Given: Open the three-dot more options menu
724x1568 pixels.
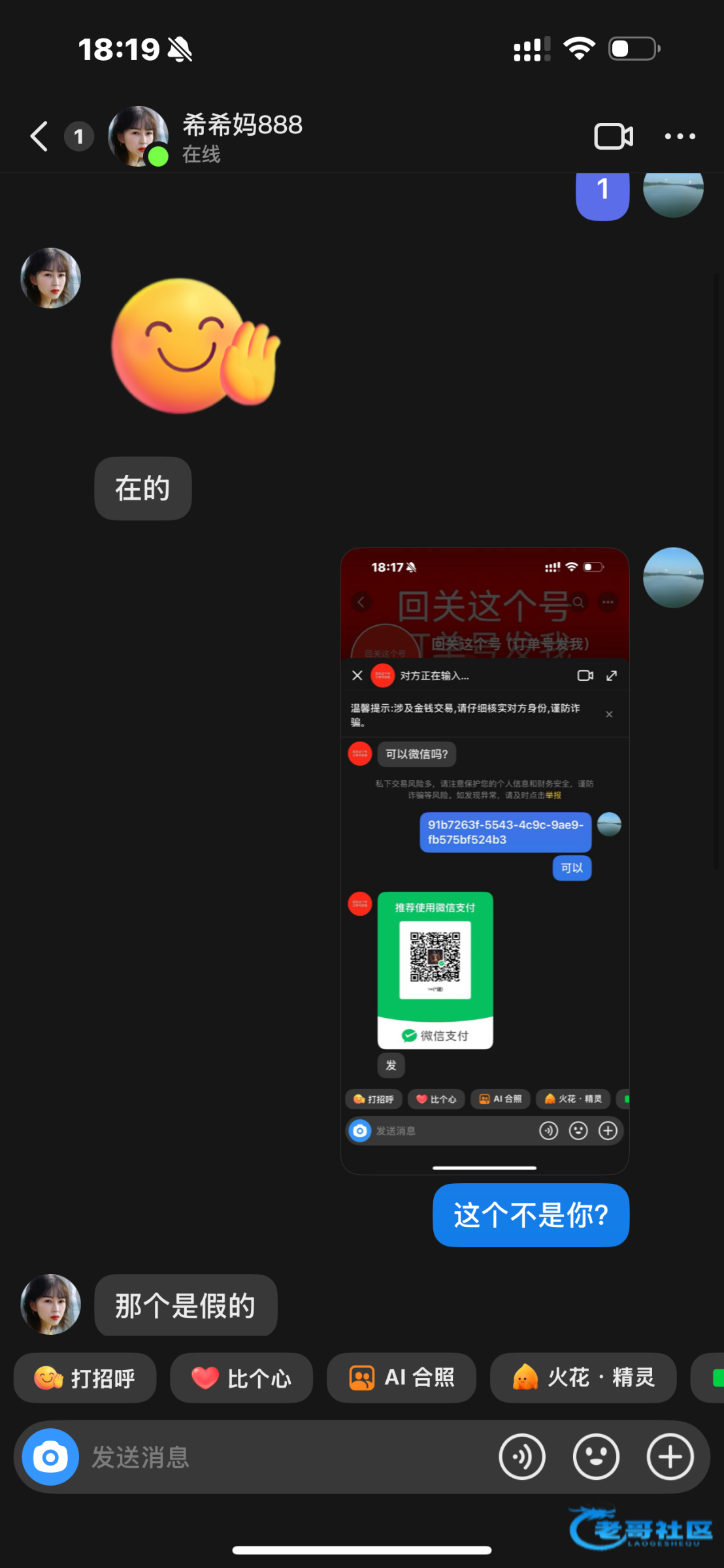Looking at the screenshot, I should pyautogui.click(x=680, y=137).
